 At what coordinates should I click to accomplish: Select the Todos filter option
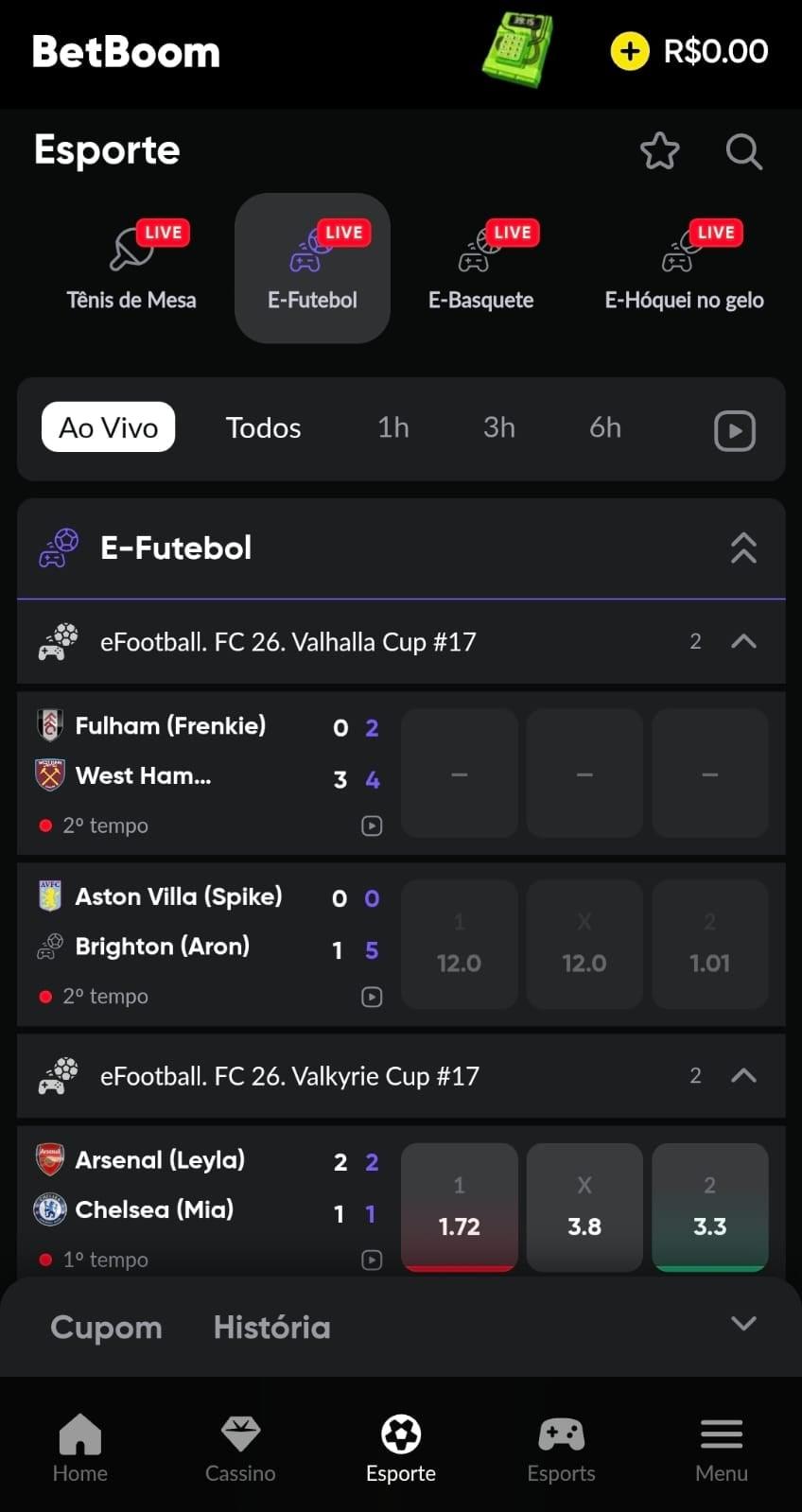(x=263, y=426)
